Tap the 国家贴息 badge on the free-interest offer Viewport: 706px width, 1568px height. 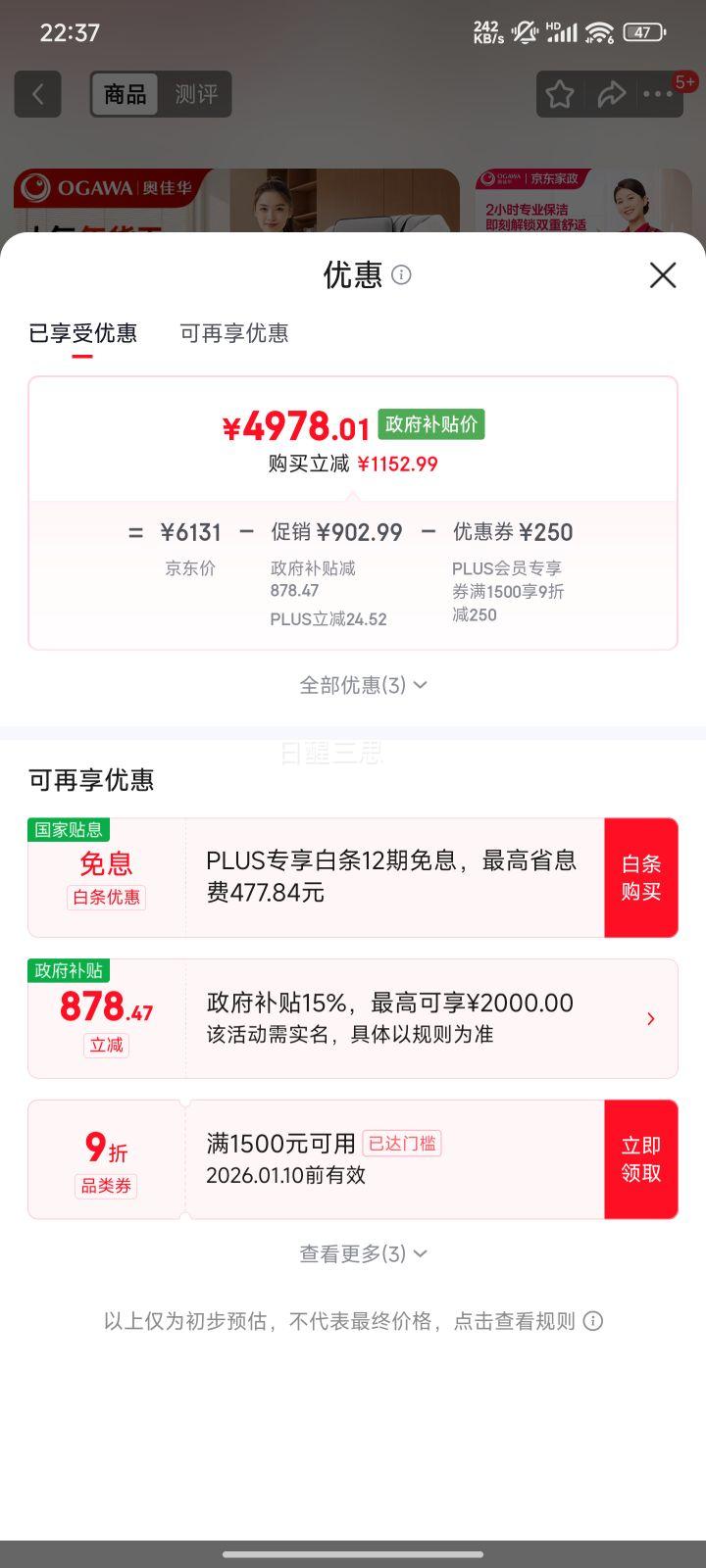click(67, 830)
